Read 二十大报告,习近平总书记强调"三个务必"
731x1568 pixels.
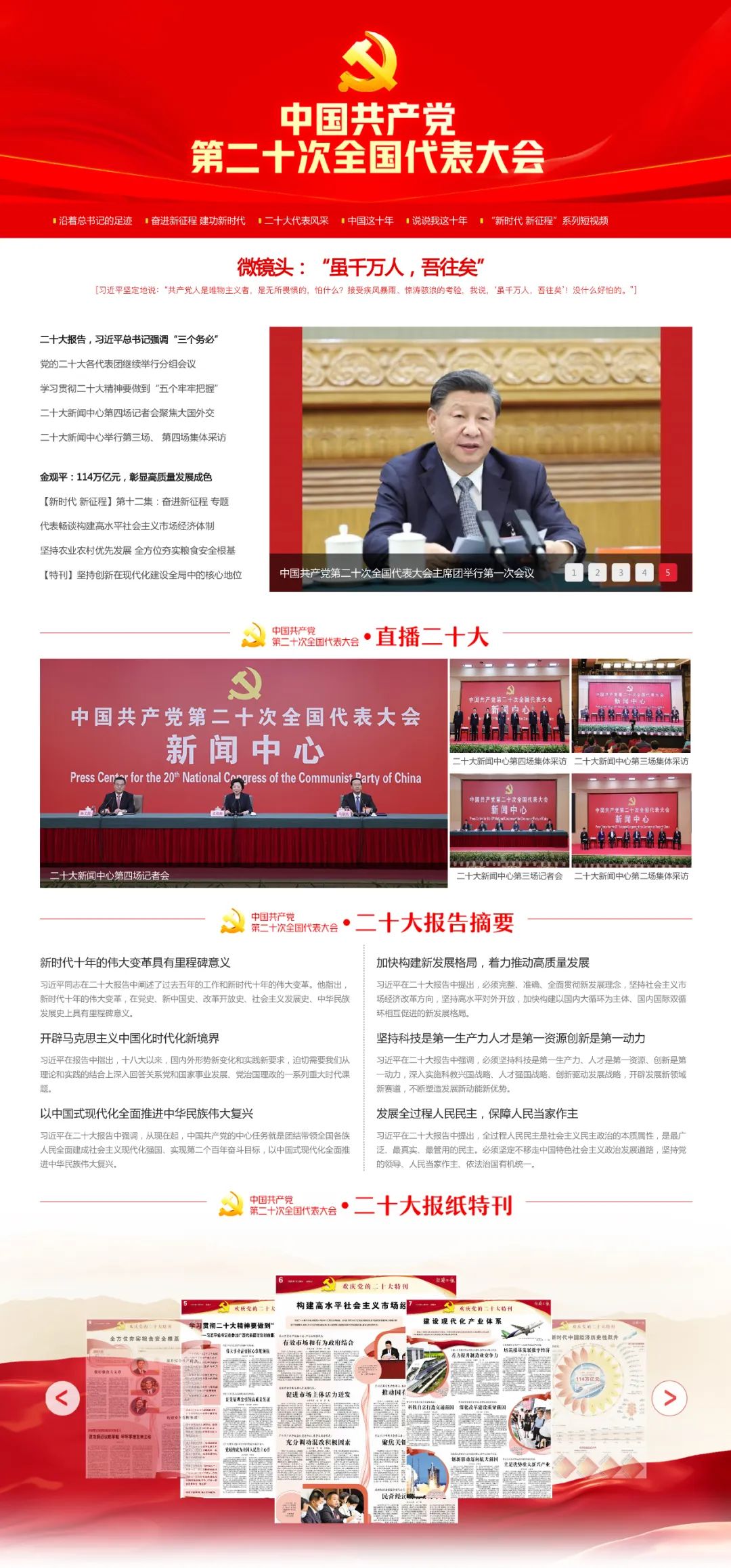pos(129,340)
